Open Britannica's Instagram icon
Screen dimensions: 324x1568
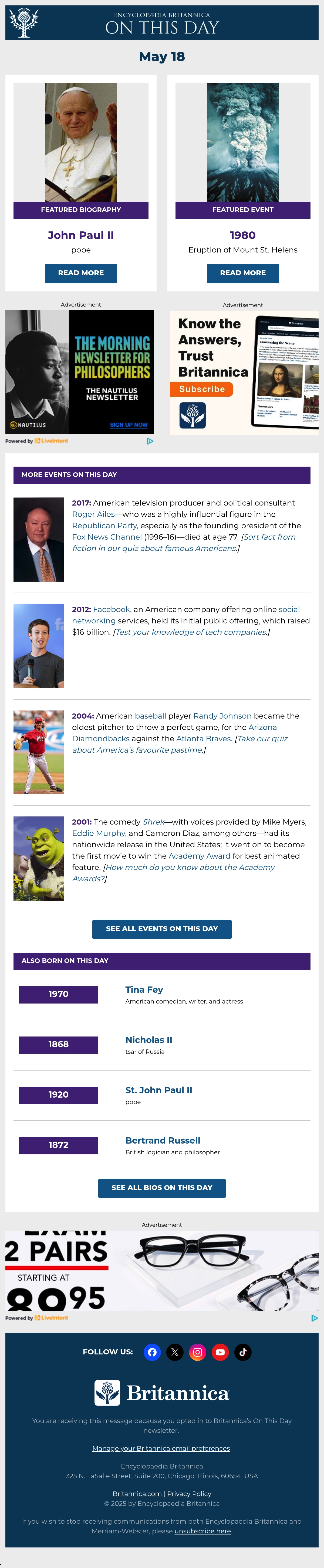(198, 1352)
